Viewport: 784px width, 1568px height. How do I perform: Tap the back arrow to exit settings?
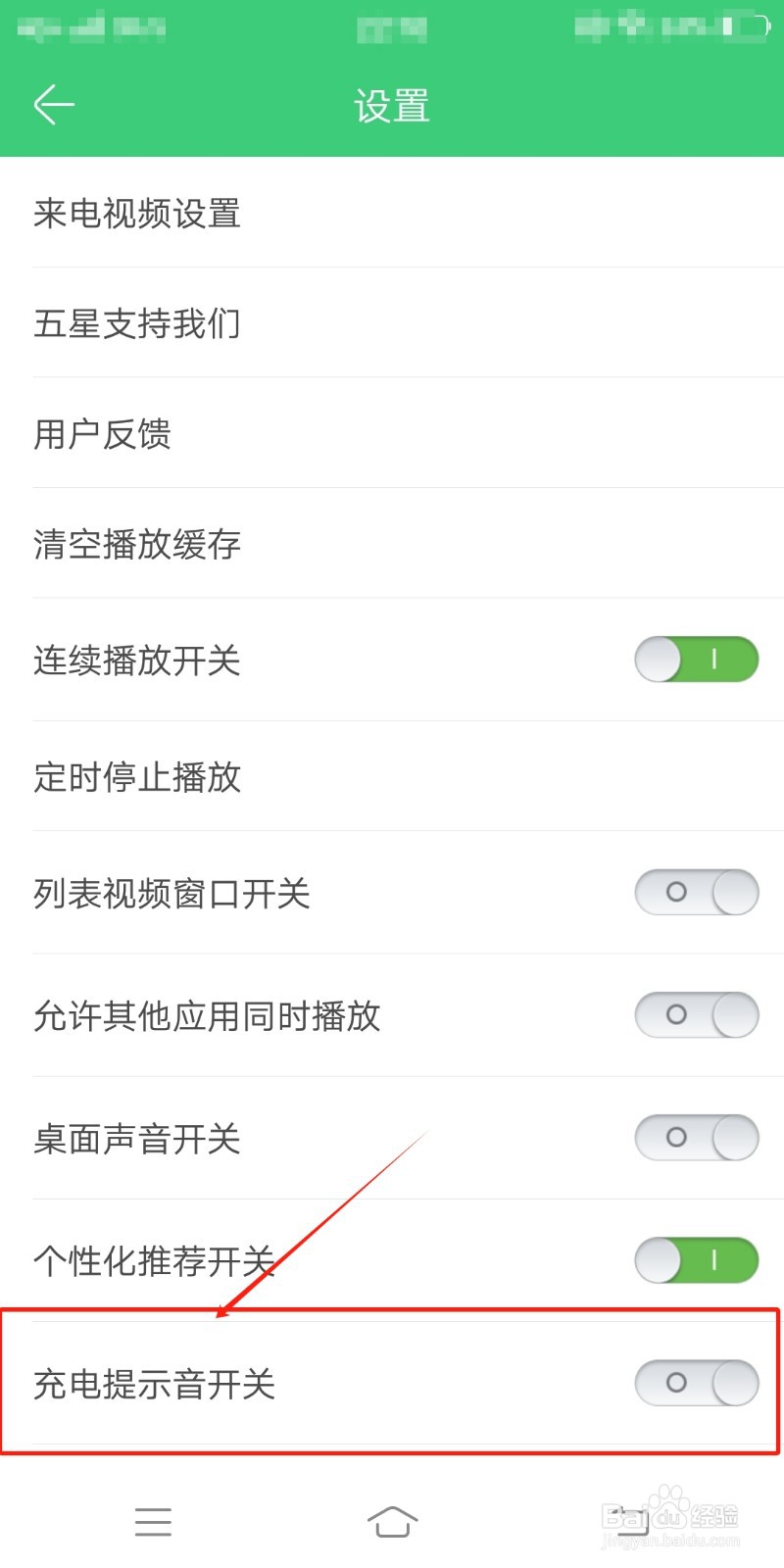pyautogui.click(x=54, y=103)
